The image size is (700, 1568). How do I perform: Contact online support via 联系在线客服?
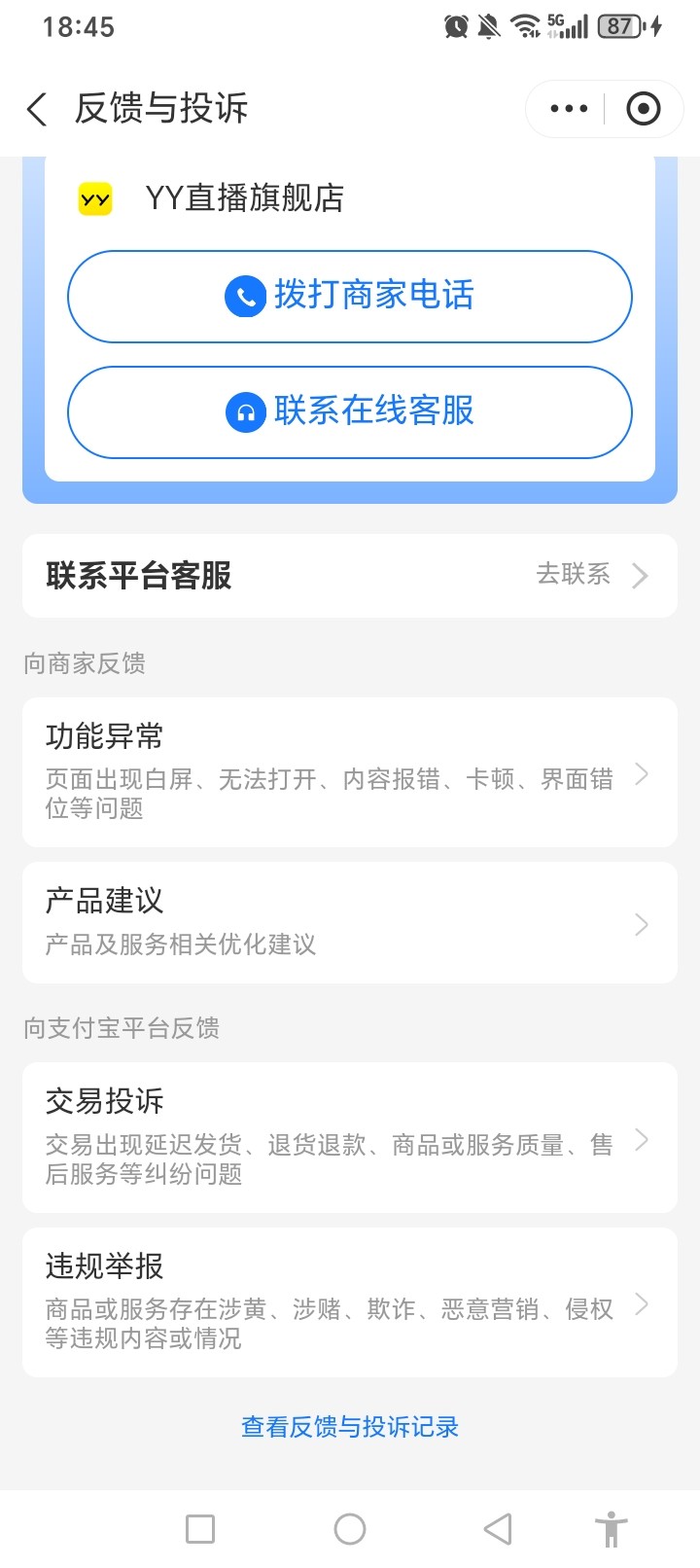[350, 412]
